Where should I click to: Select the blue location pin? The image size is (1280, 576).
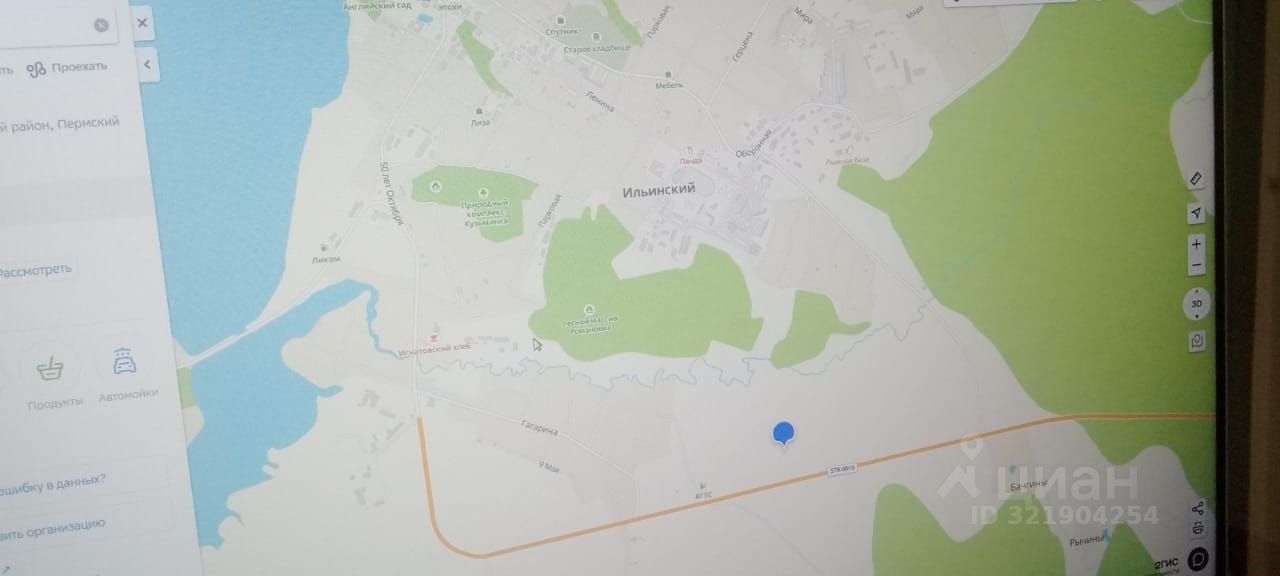784,434
